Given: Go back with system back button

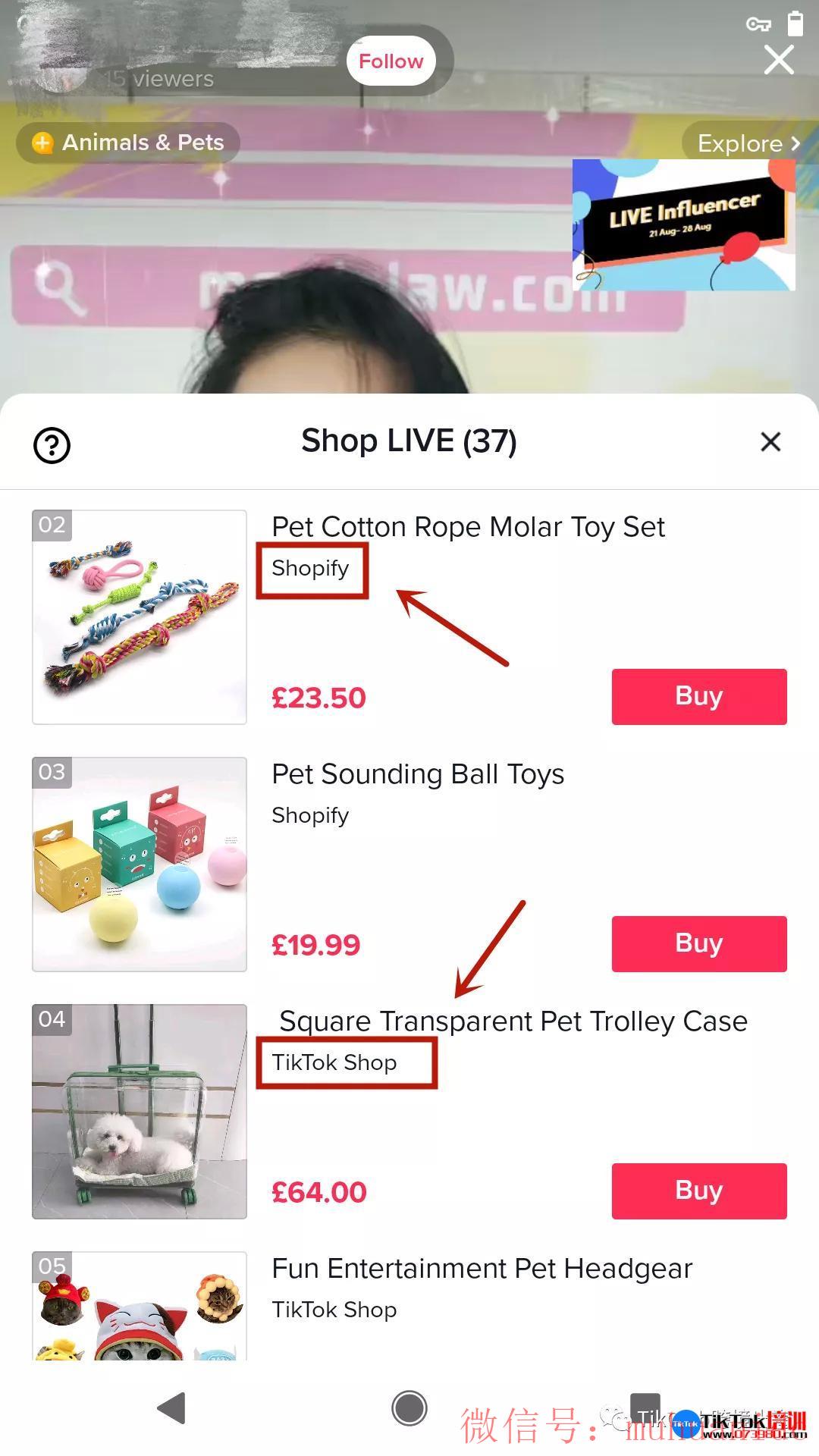Looking at the screenshot, I should click(x=172, y=1408).
